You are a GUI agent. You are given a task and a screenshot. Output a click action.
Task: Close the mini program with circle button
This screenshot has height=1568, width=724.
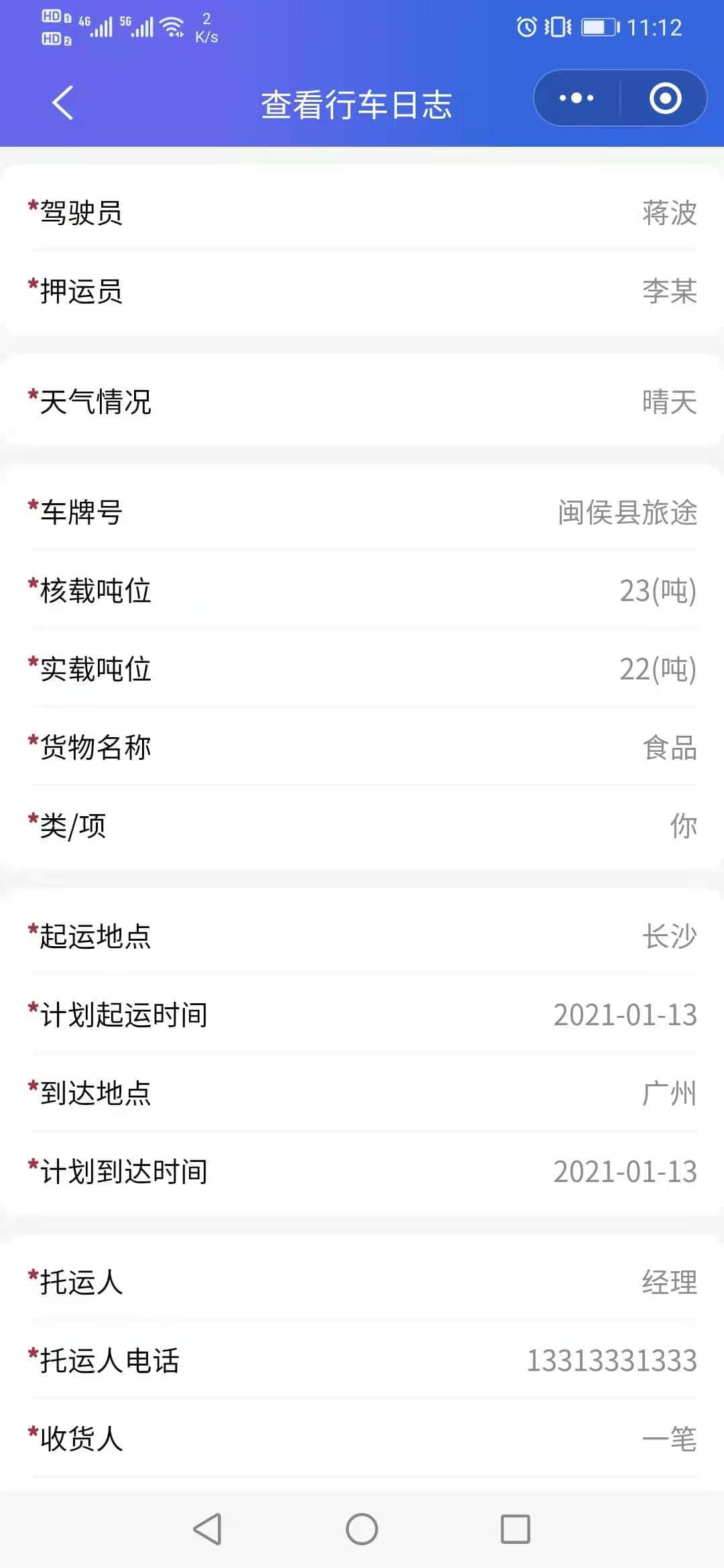[665, 99]
